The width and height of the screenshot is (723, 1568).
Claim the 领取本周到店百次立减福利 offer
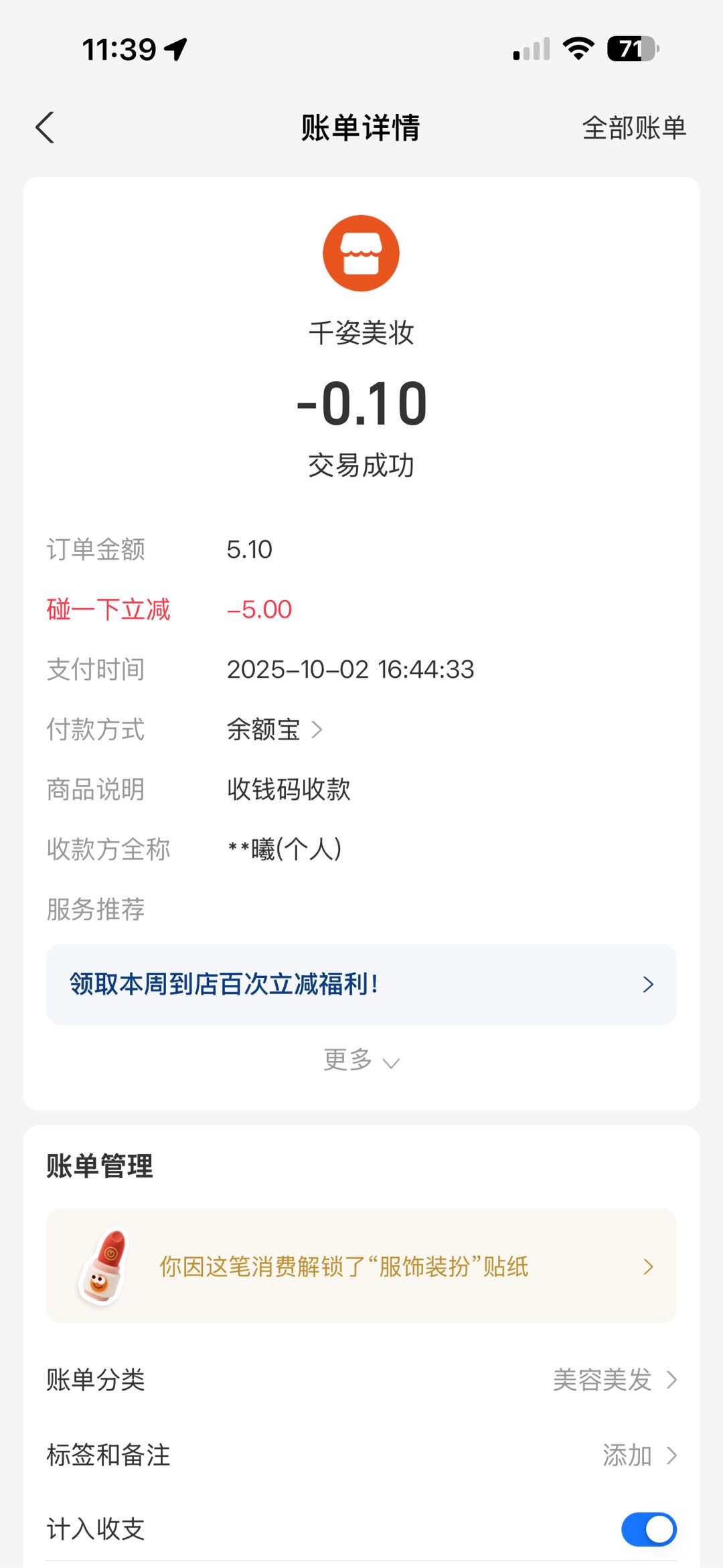pyautogui.click(x=361, y=984)
